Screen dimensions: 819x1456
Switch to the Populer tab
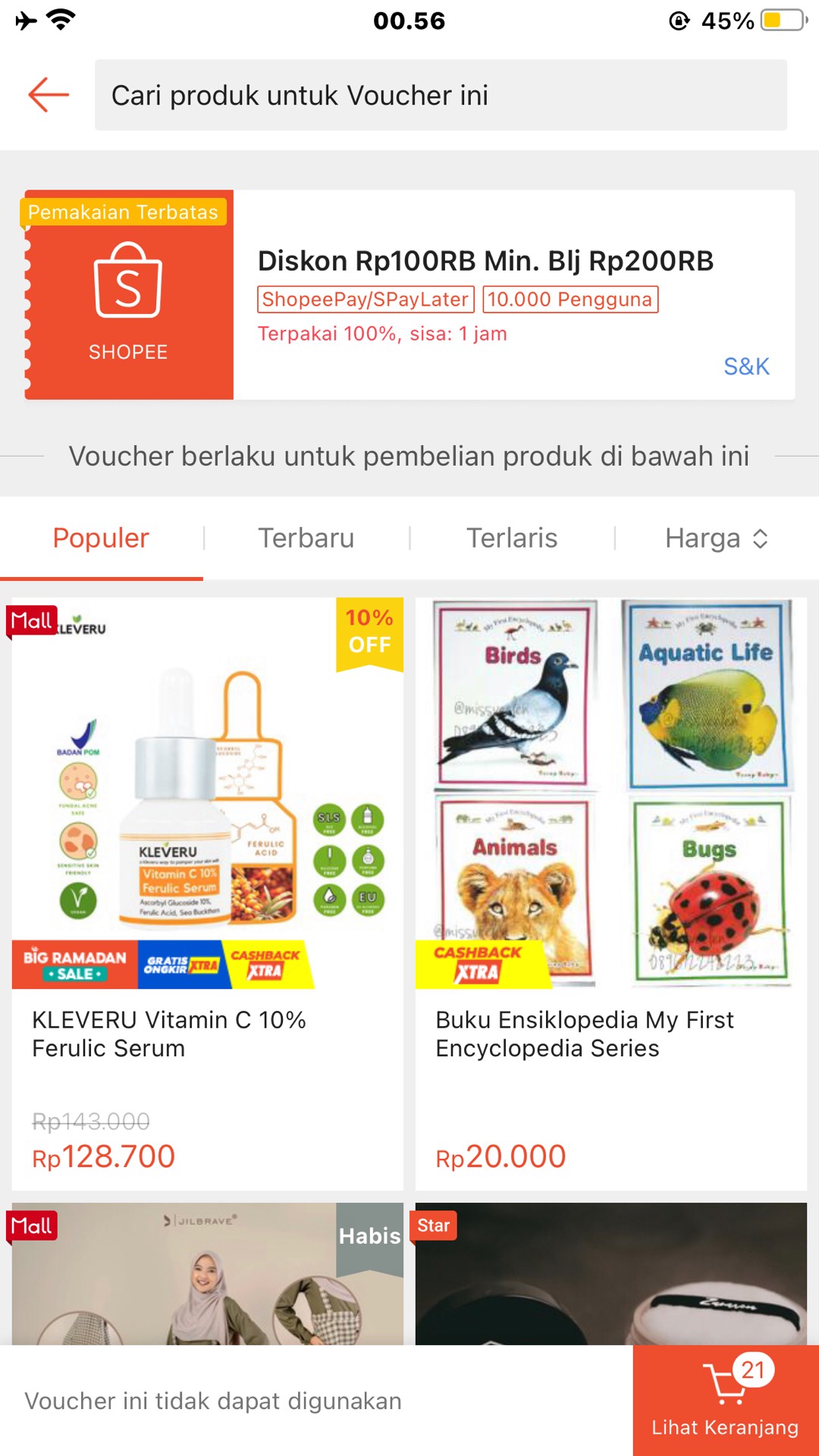click(101, 538)
